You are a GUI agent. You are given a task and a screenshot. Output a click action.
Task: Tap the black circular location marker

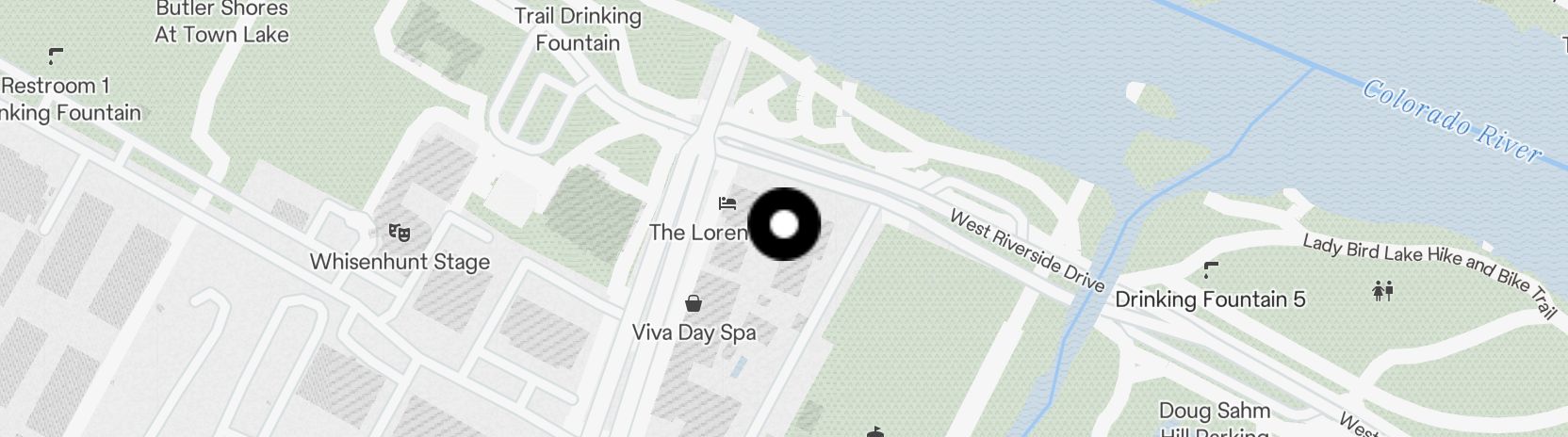[x=784, y=224]
